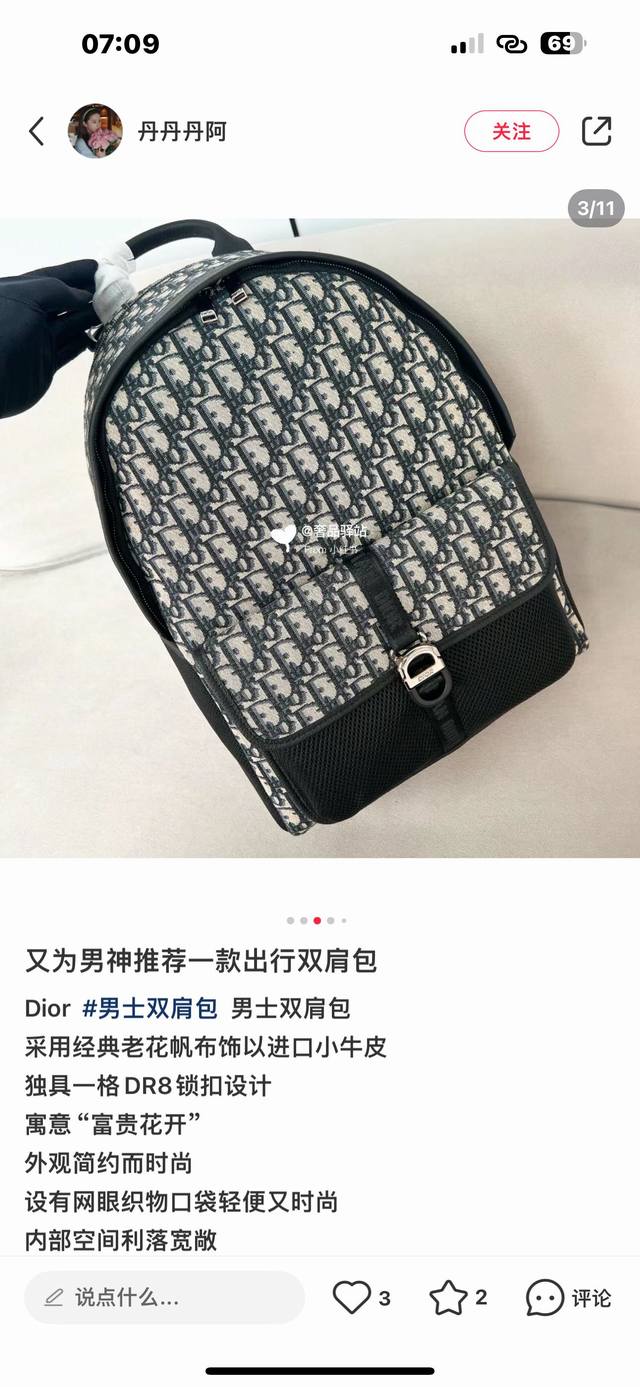Screen dimensions: 640x1387
Task: Go back using the top-left arrow
Action: tap(37, 131)
